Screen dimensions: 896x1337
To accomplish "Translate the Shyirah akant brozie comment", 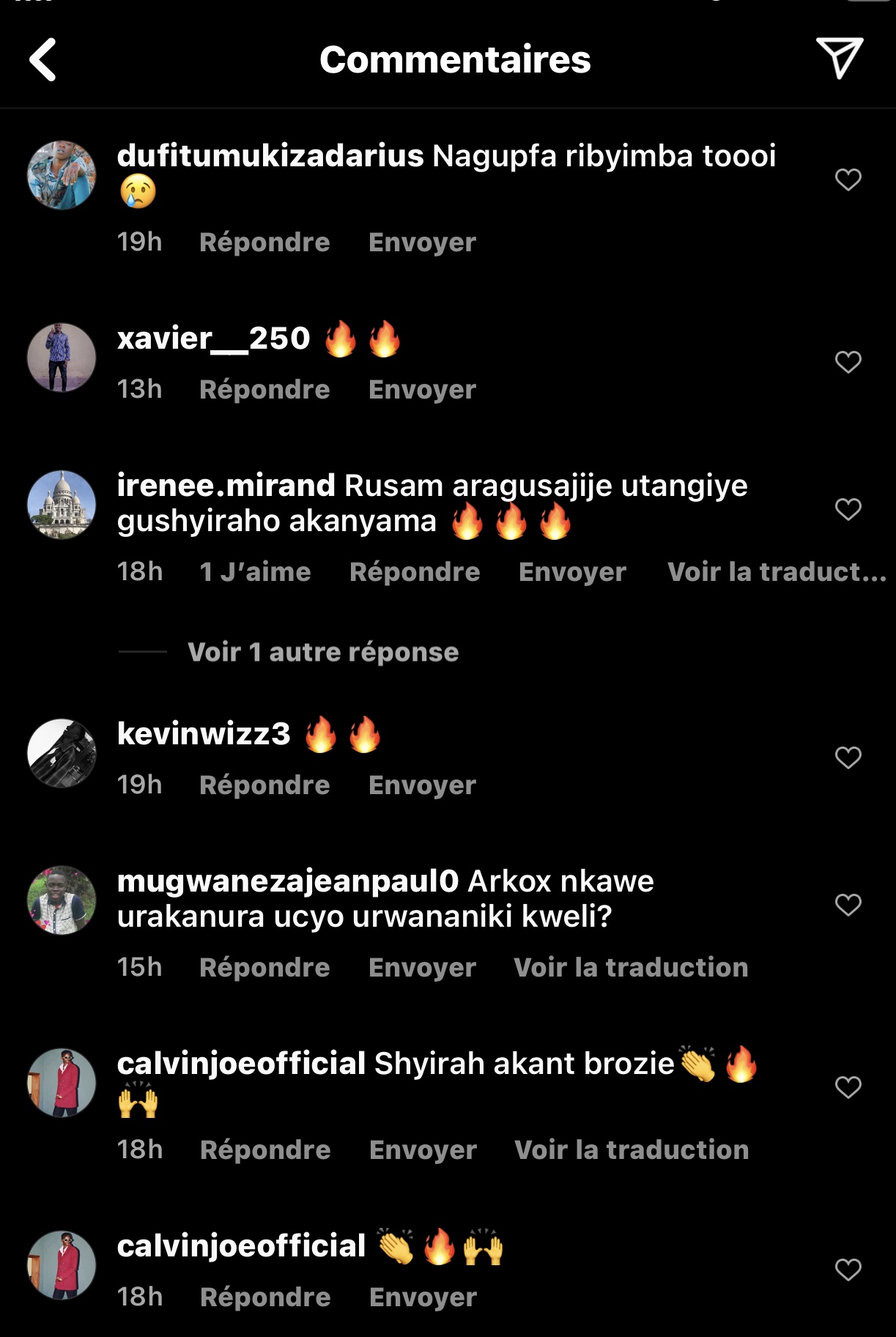I will 632,1150.
